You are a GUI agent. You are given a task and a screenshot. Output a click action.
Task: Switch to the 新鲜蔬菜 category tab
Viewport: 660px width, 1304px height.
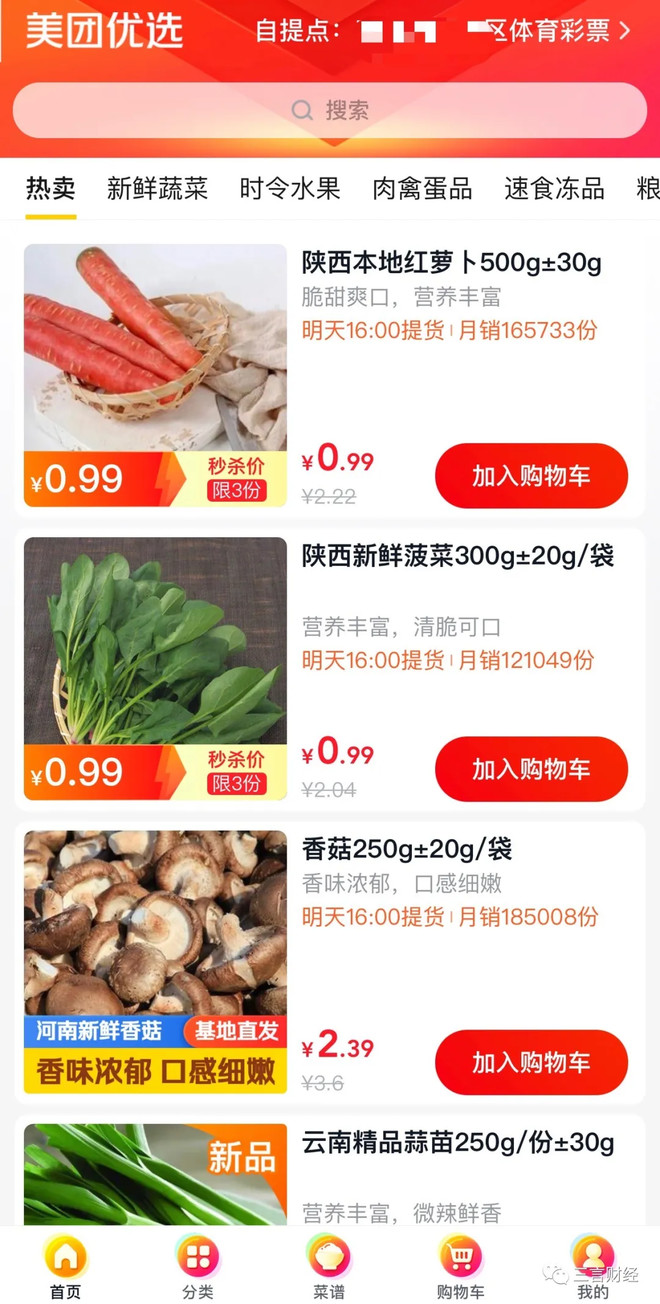click(x=157, y=188)
